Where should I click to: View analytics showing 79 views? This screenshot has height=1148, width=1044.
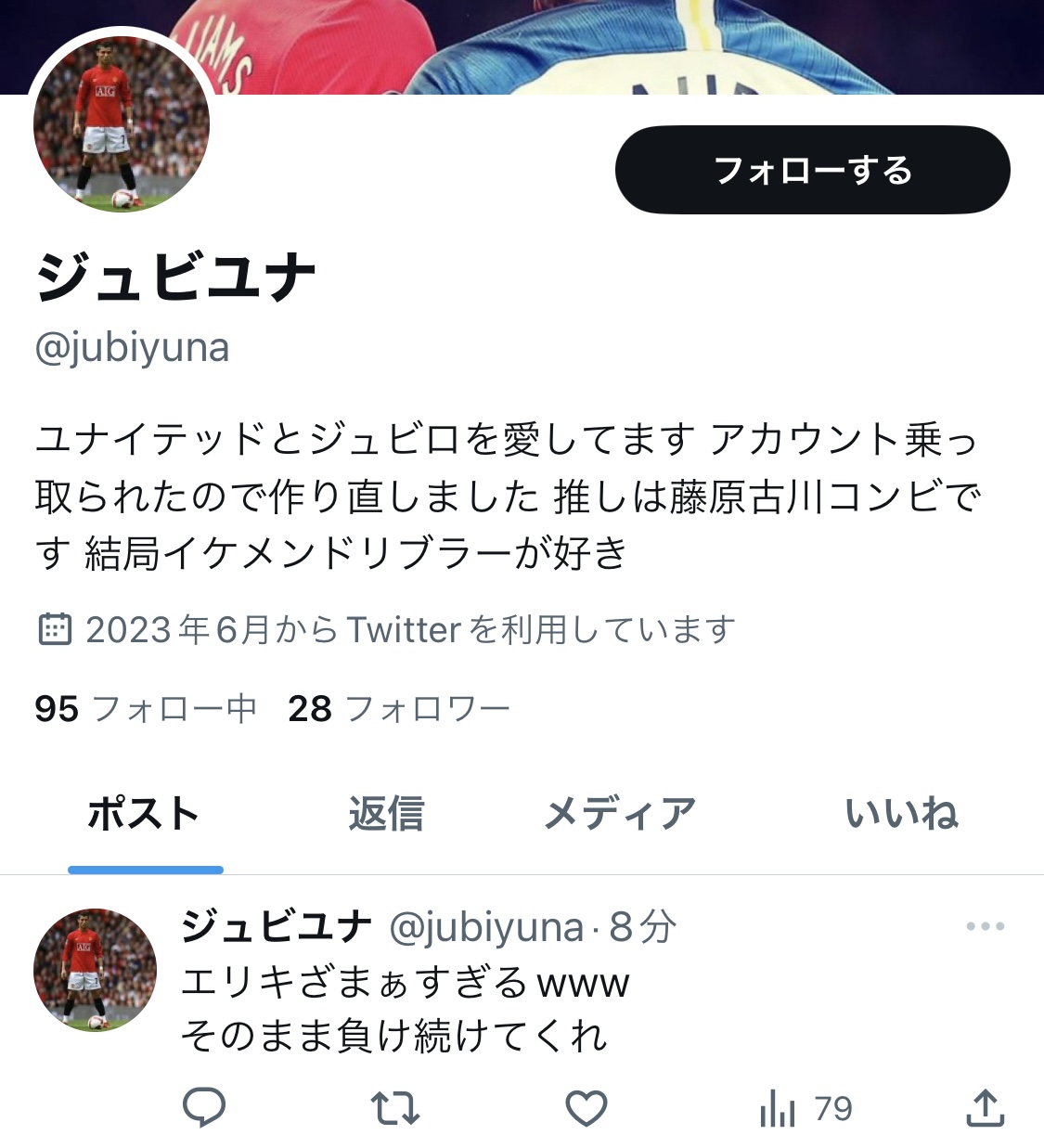coord(805,1108)
